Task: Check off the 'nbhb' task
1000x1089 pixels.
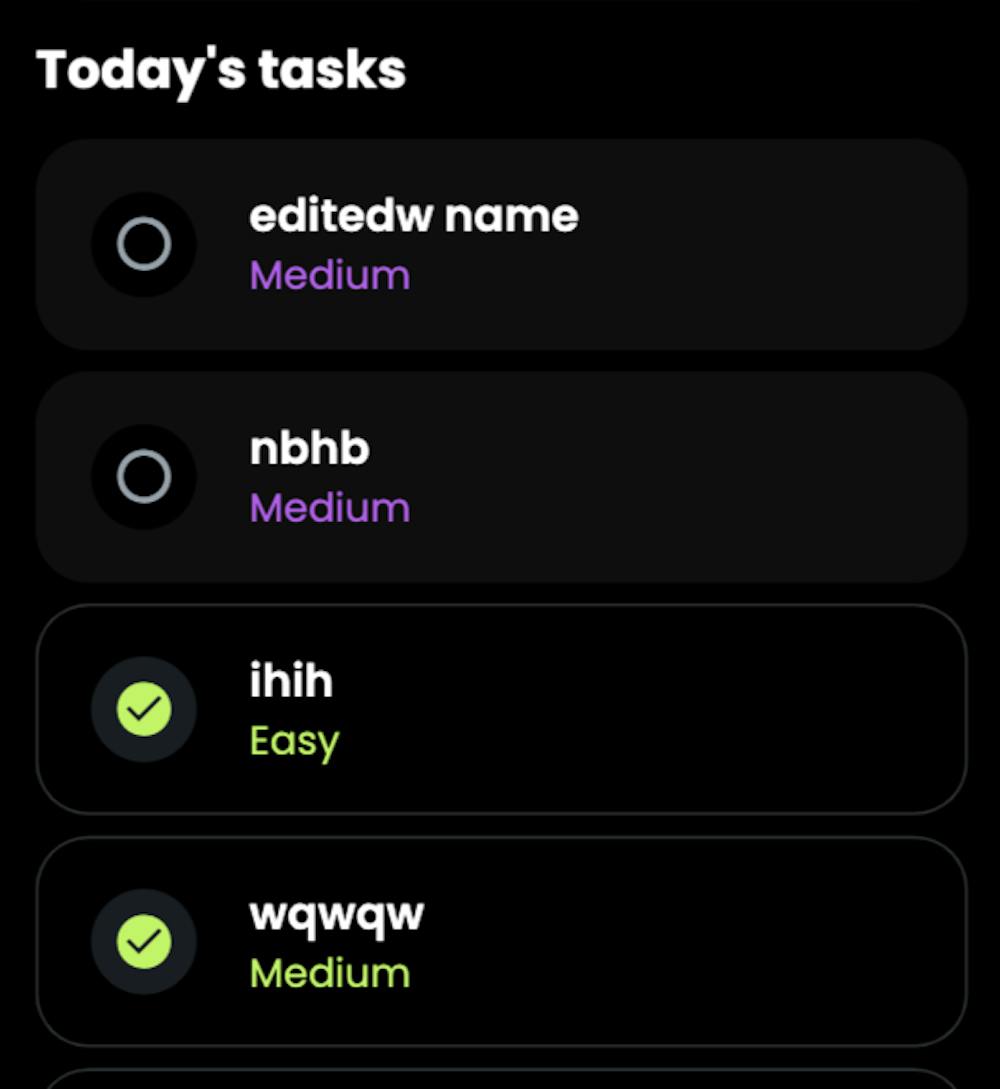Action: pos(144,476)
